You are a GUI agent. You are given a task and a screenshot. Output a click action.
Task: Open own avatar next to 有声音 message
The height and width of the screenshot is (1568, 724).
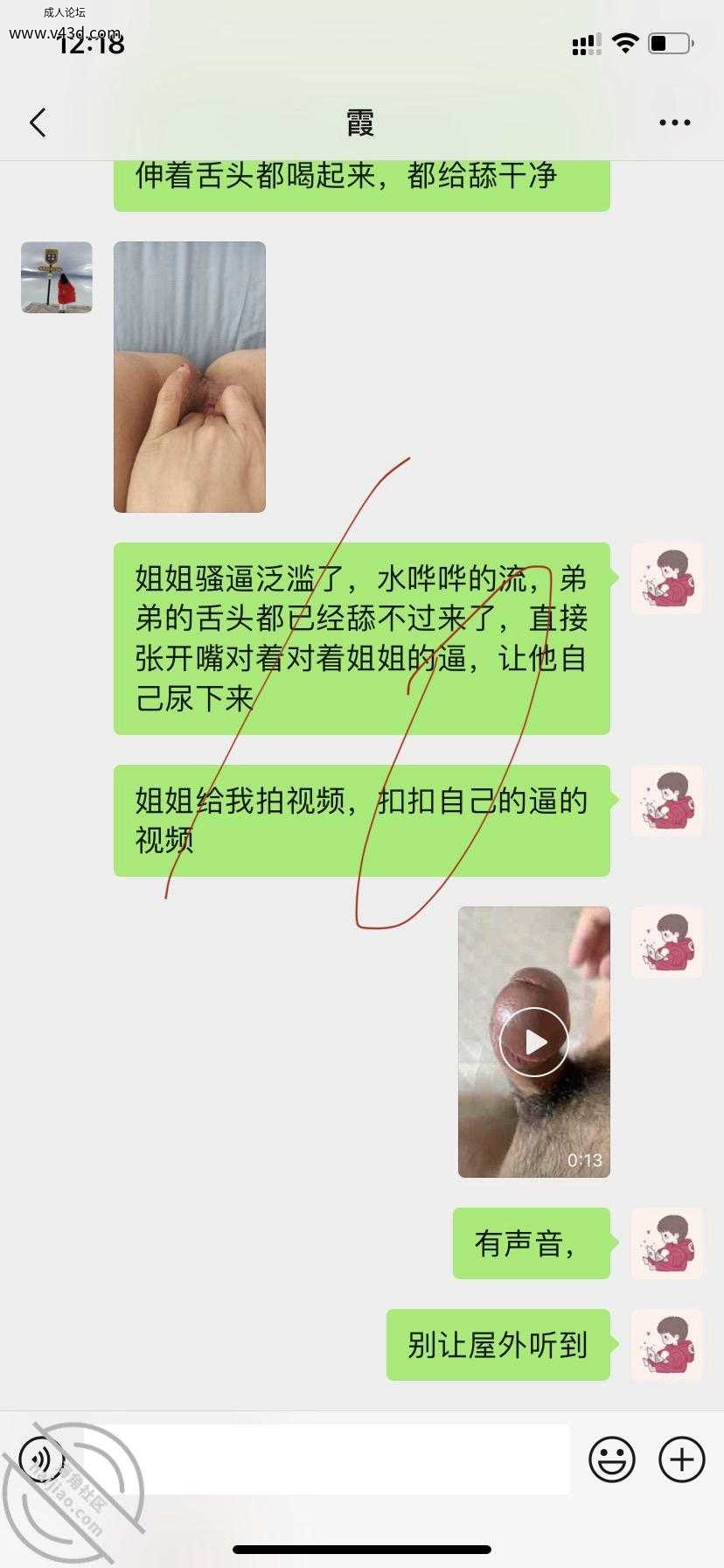click(x=667, y=1243)
